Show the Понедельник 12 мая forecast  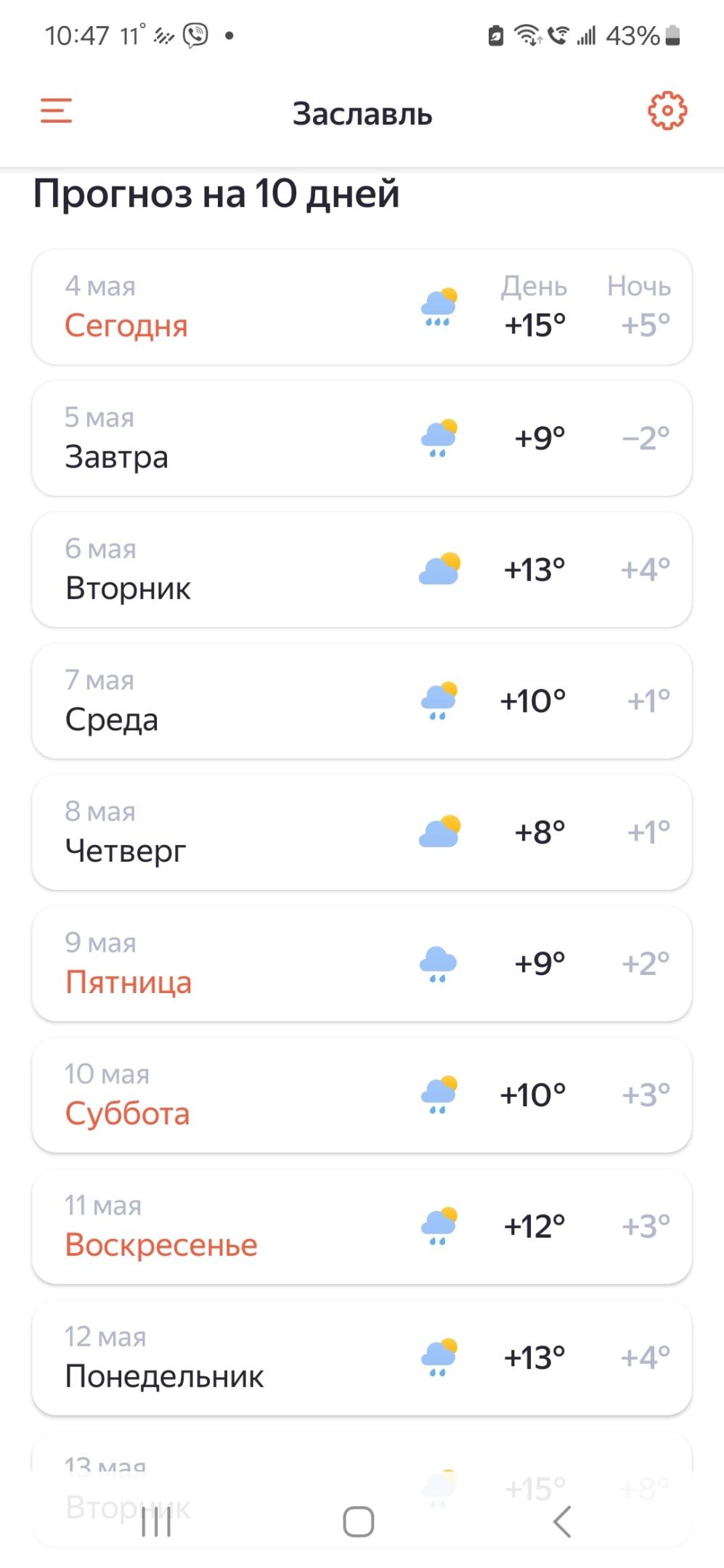click(x=362, y=1358)
